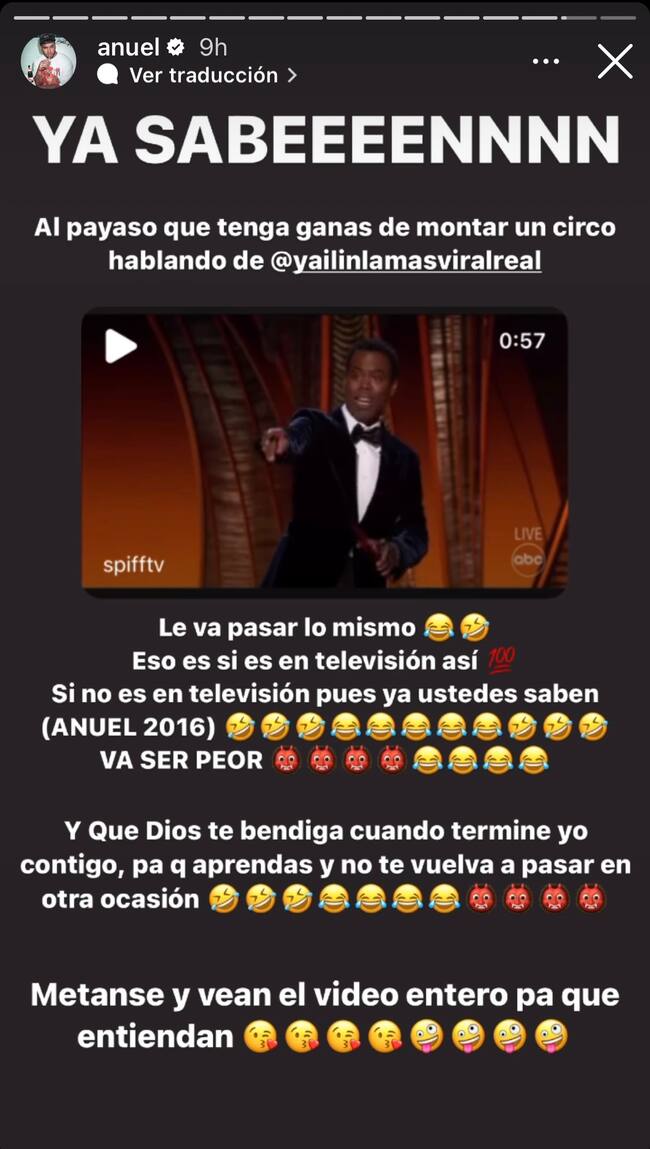The width and height of the screenshot is (650, 1149).
Task: Play the spifftv video clip
Action: [121, 346]
